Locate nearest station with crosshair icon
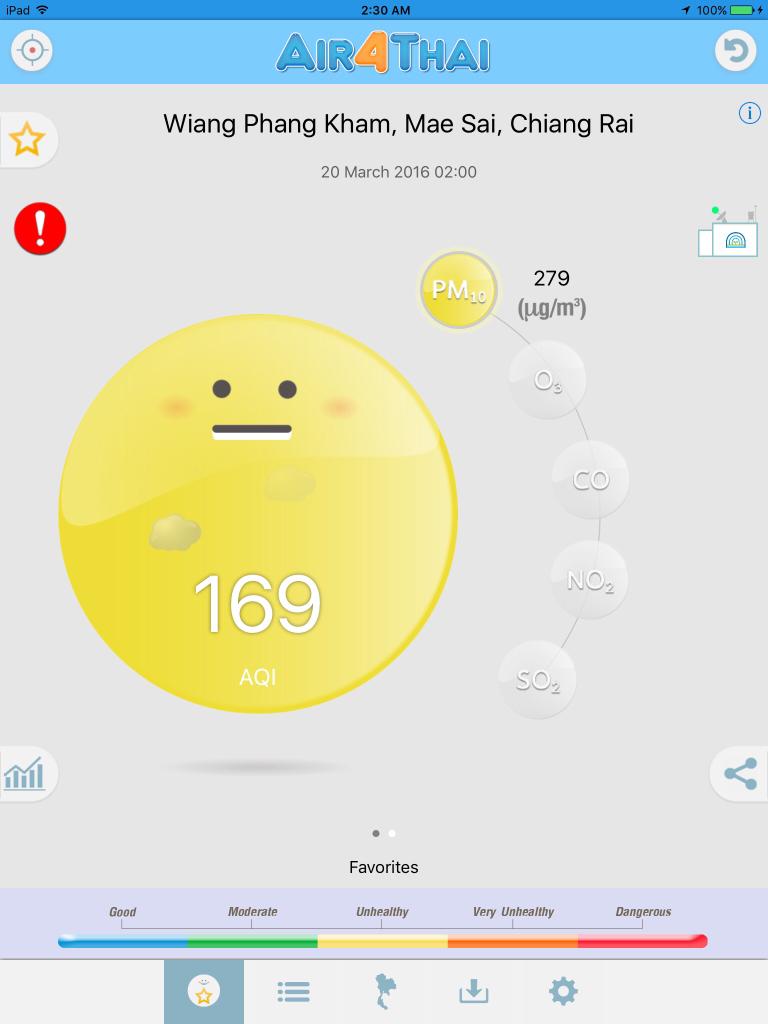 pyautogui.click(x=32, y=50)
